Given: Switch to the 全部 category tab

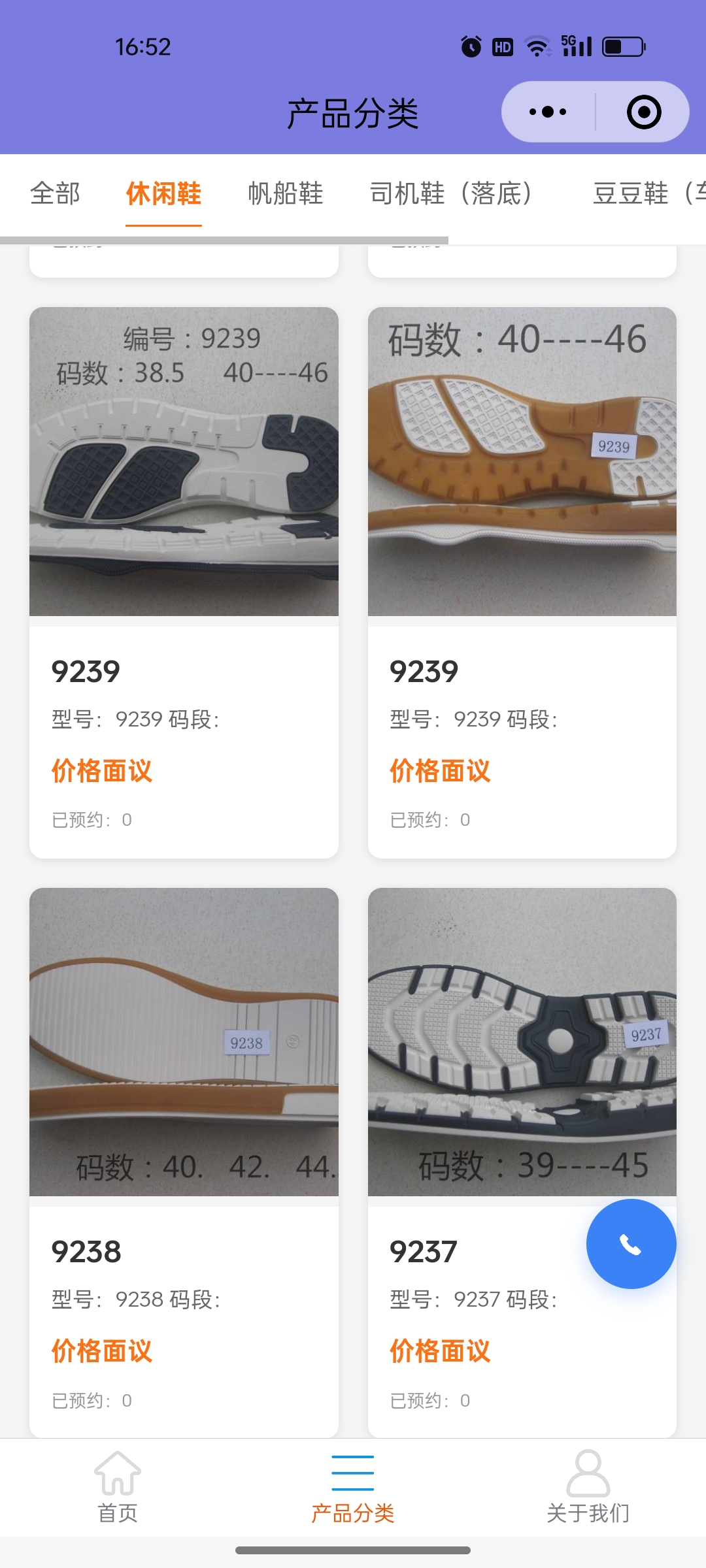Looking at the screenshot, I should click(x=56, y=193).
